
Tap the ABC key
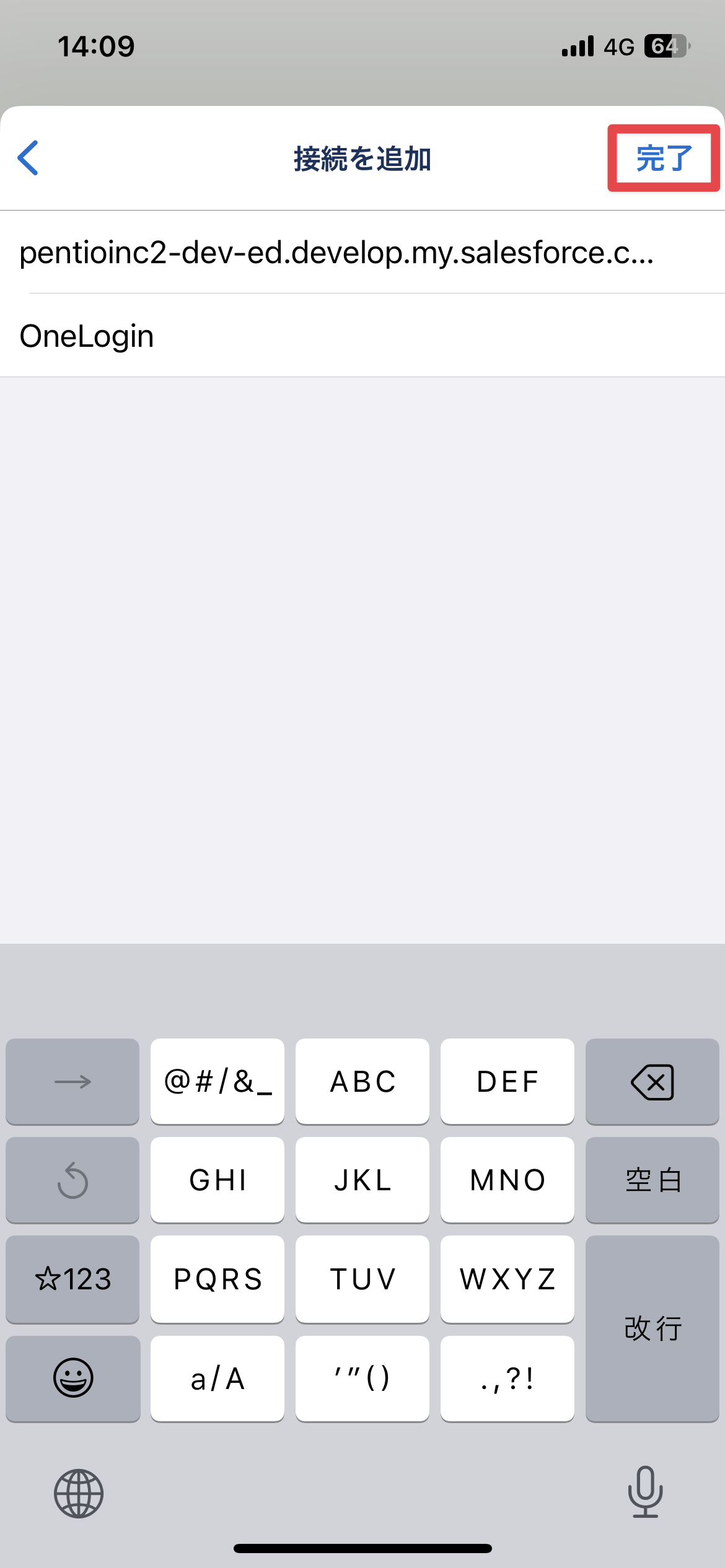click(x=362, y=1082)
